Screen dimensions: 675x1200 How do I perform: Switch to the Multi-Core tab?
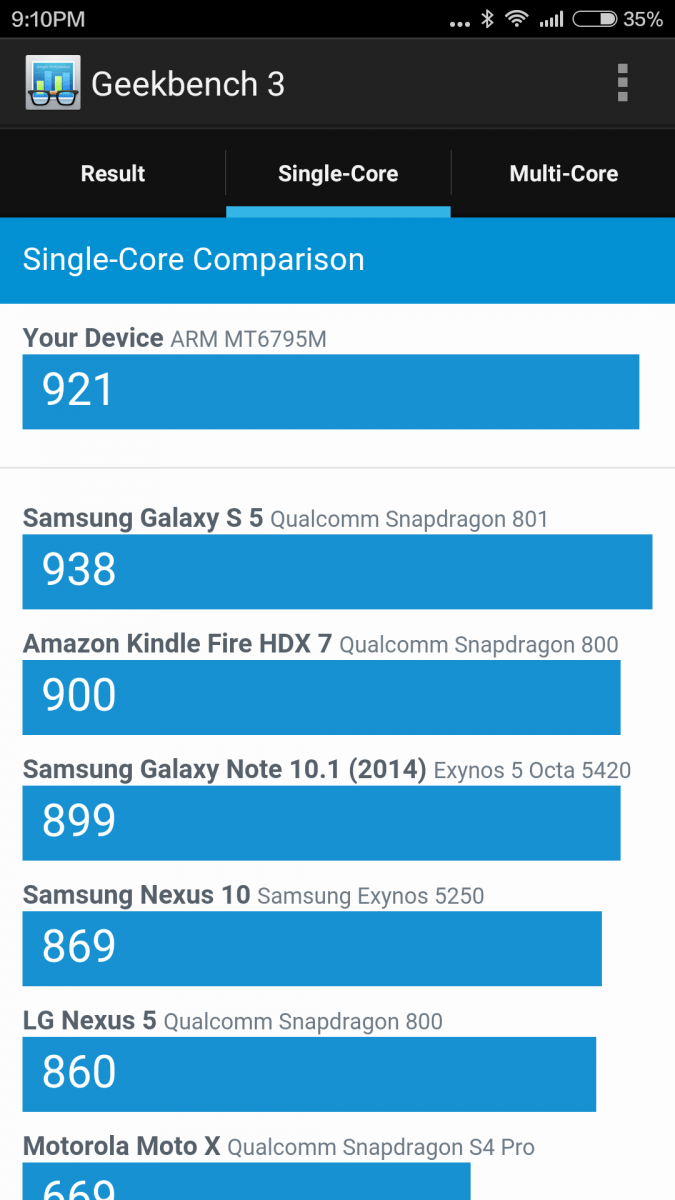[564, 174]
